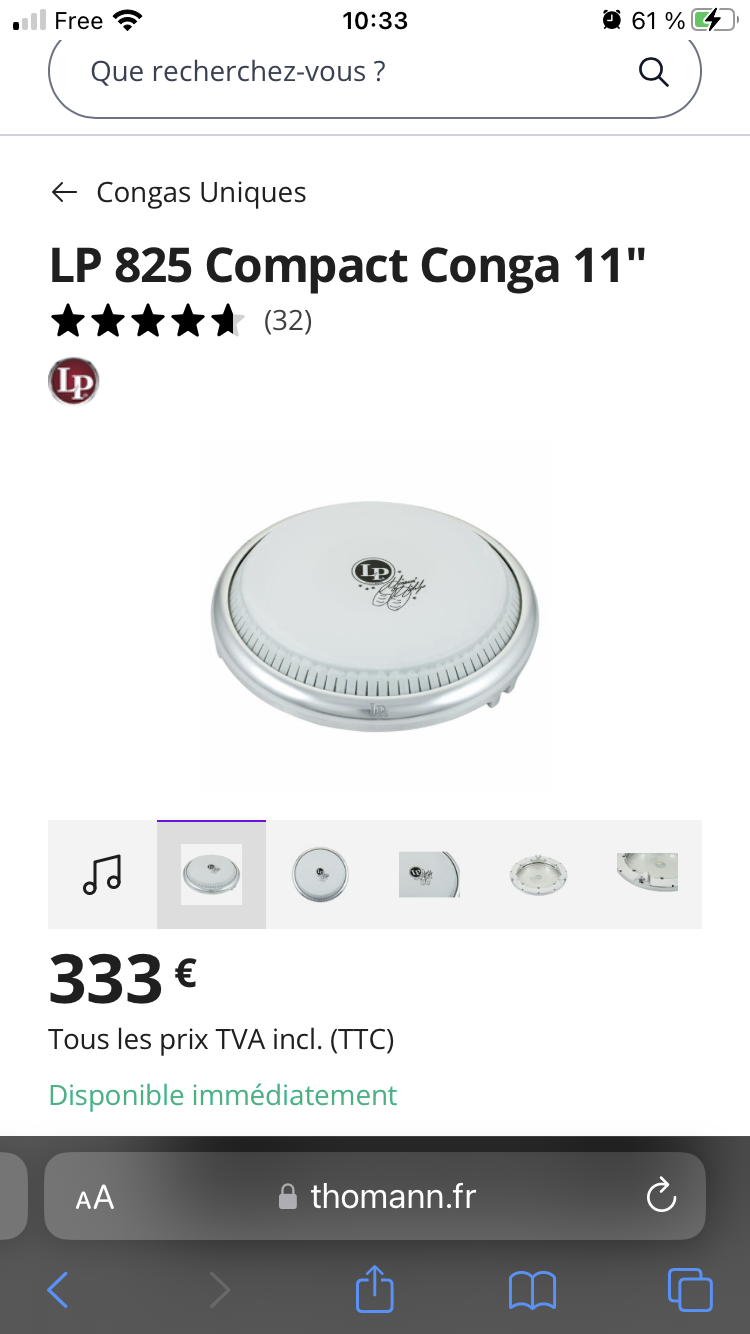Show all open Safari tabs

tap(690, 1290)
